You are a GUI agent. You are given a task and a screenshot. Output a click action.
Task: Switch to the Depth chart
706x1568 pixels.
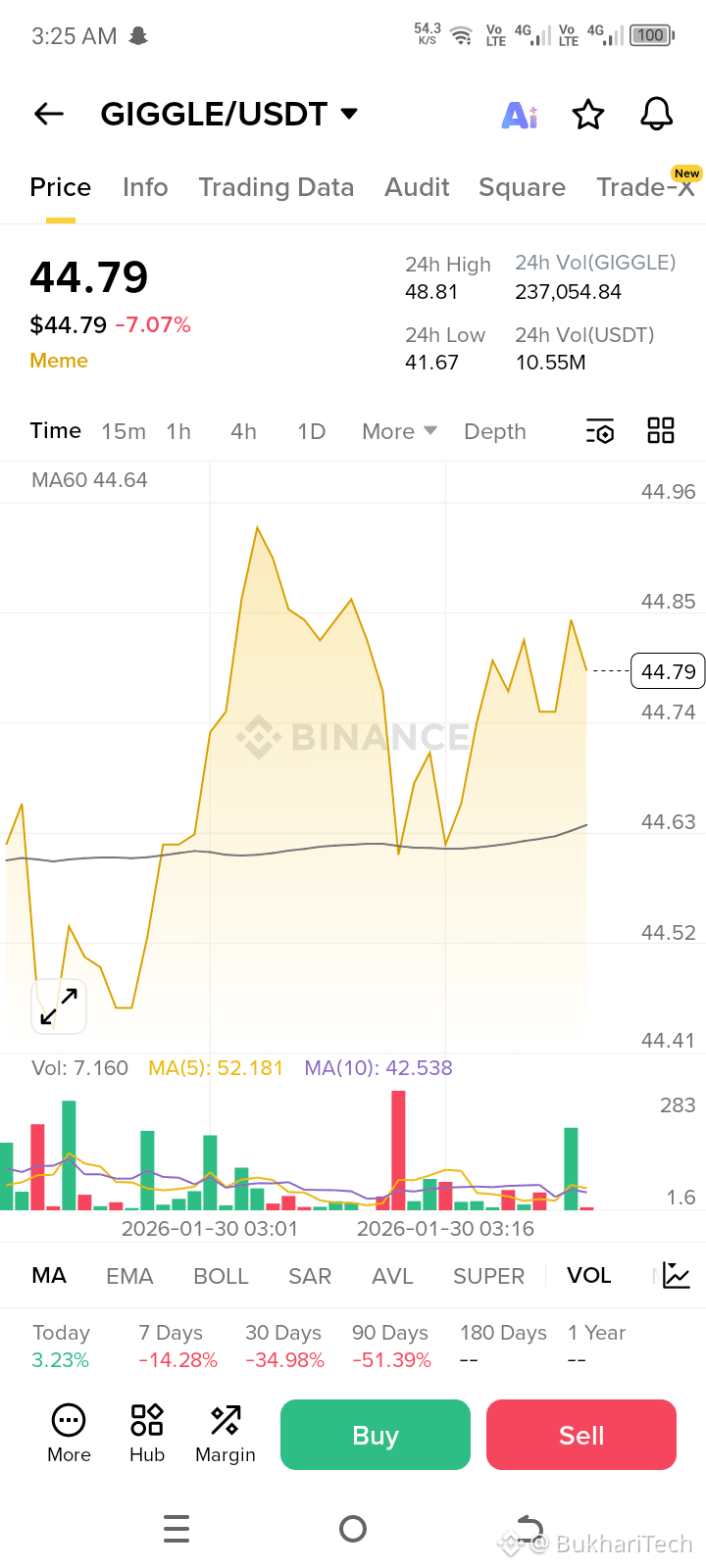tap(494, 431)
